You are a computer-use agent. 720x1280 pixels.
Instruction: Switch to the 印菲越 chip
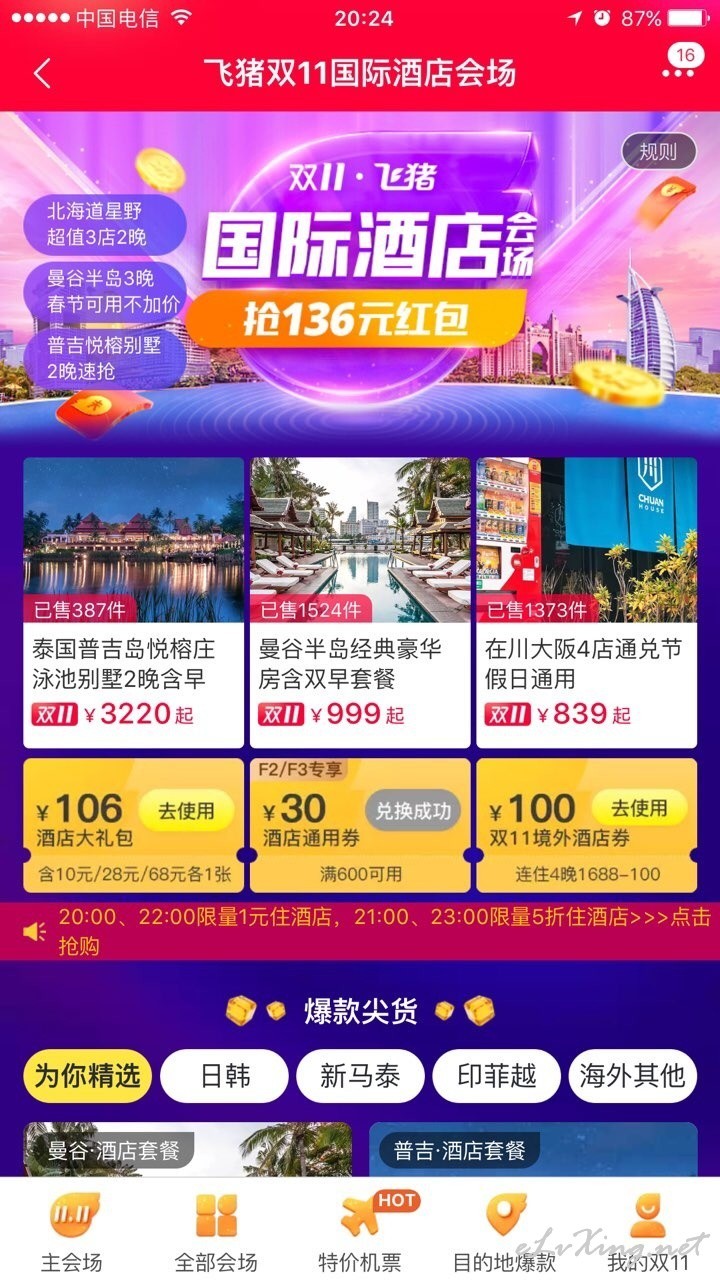[496, 1075]
